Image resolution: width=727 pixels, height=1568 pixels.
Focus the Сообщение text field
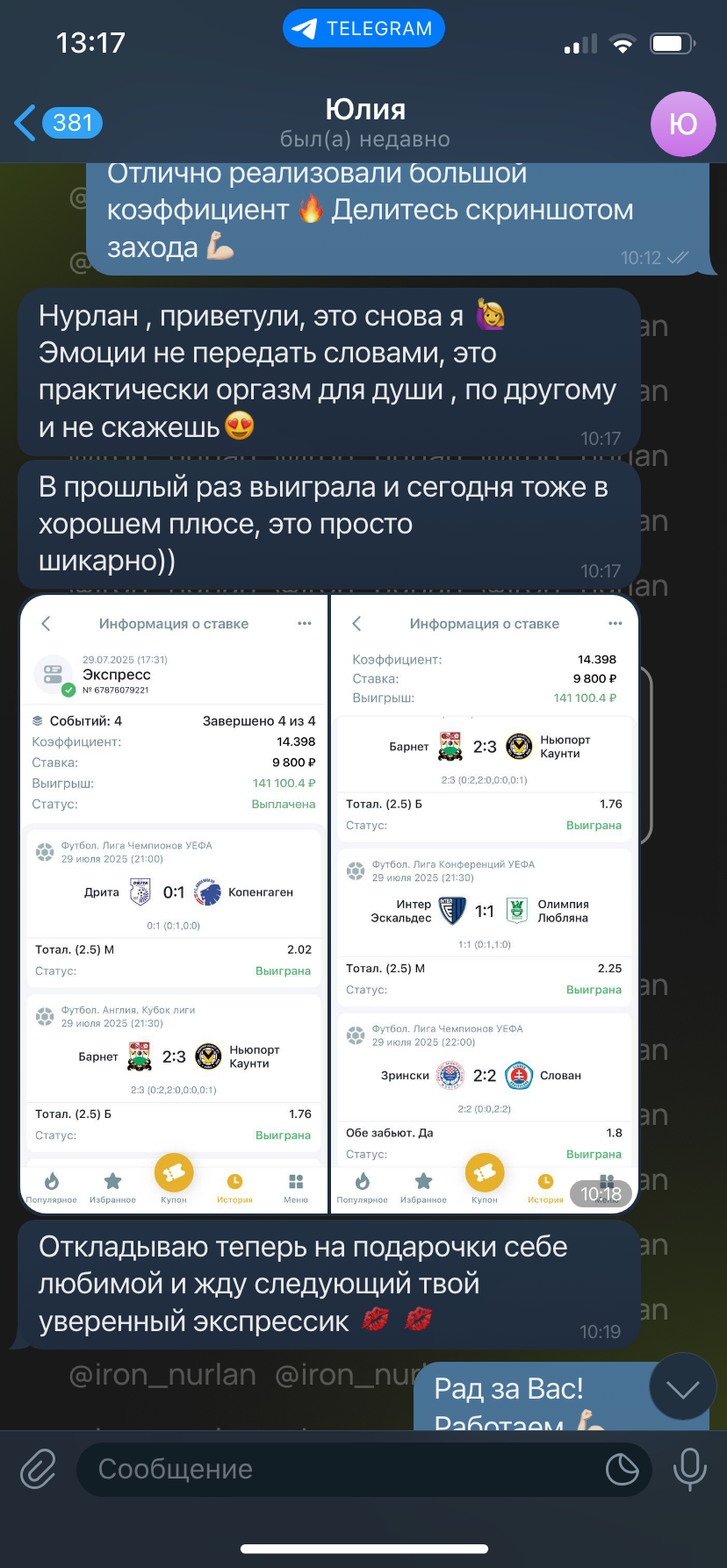pyautogui.click(x=341, y=1469)
